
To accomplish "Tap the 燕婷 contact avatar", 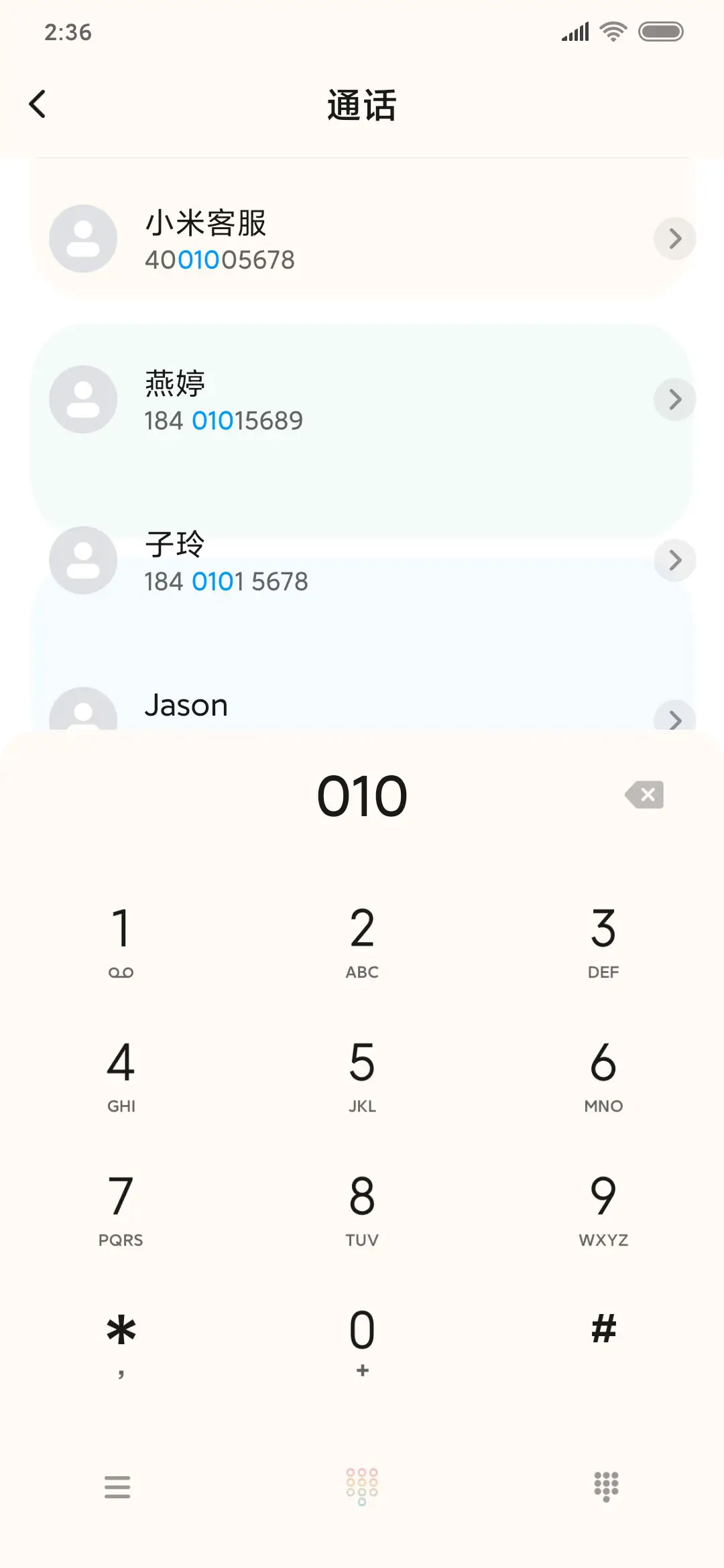I will point(82,399).
